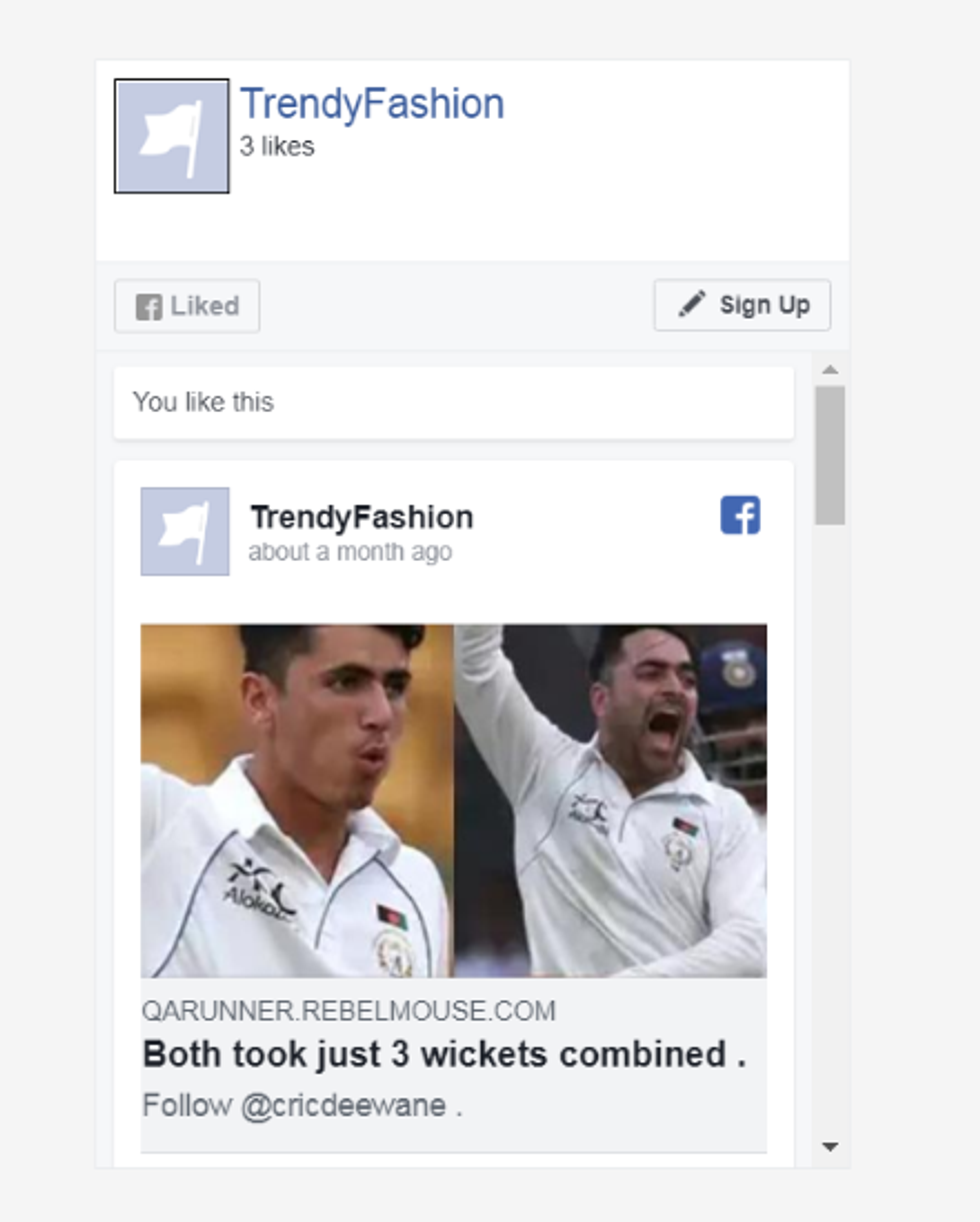The height and width of the screenshot is (1222, 980).
Task: Tap the scrollbar down arrow
Action: pos(829,1147)
